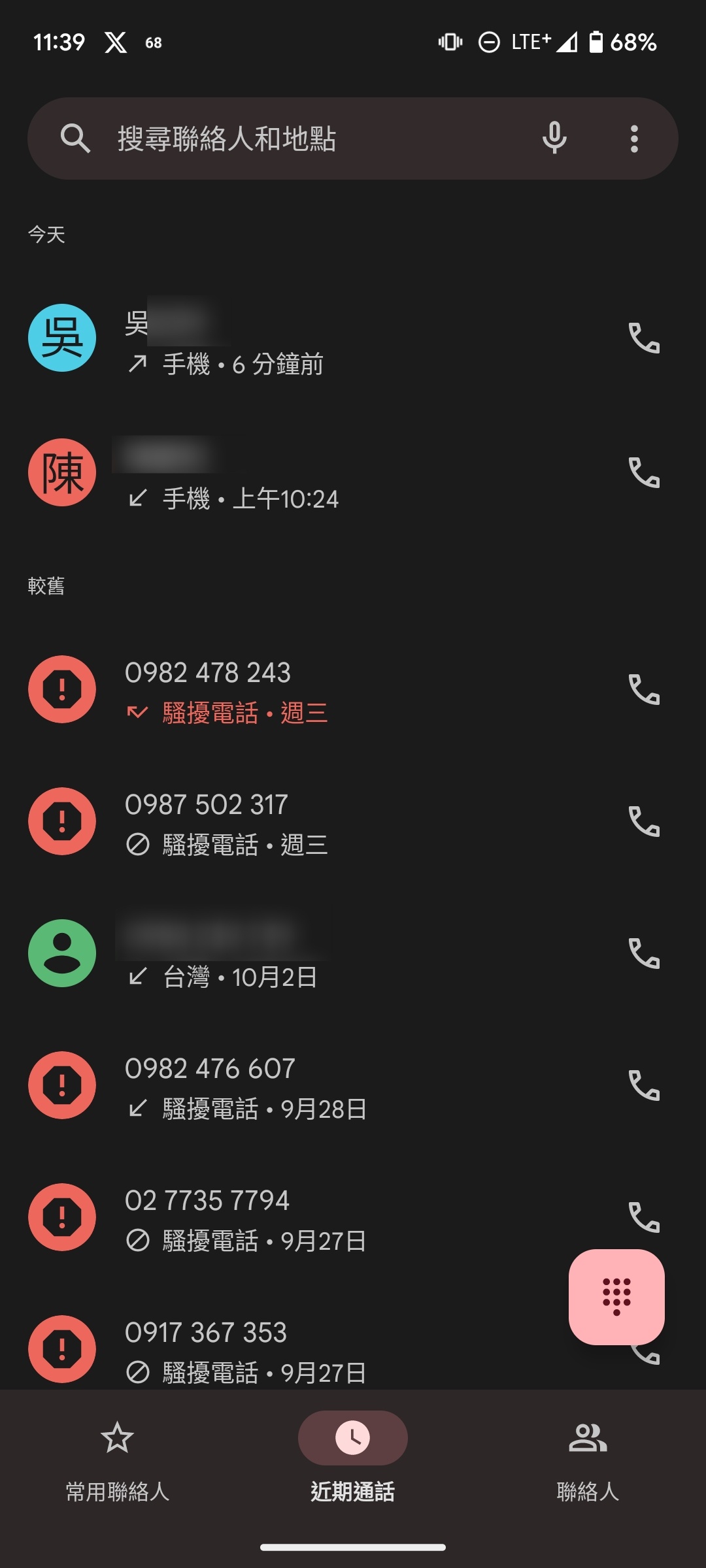706x1568 pixels.
Task: Open the spam call entry for 0987 502 317
Action: tap(294, 823)
